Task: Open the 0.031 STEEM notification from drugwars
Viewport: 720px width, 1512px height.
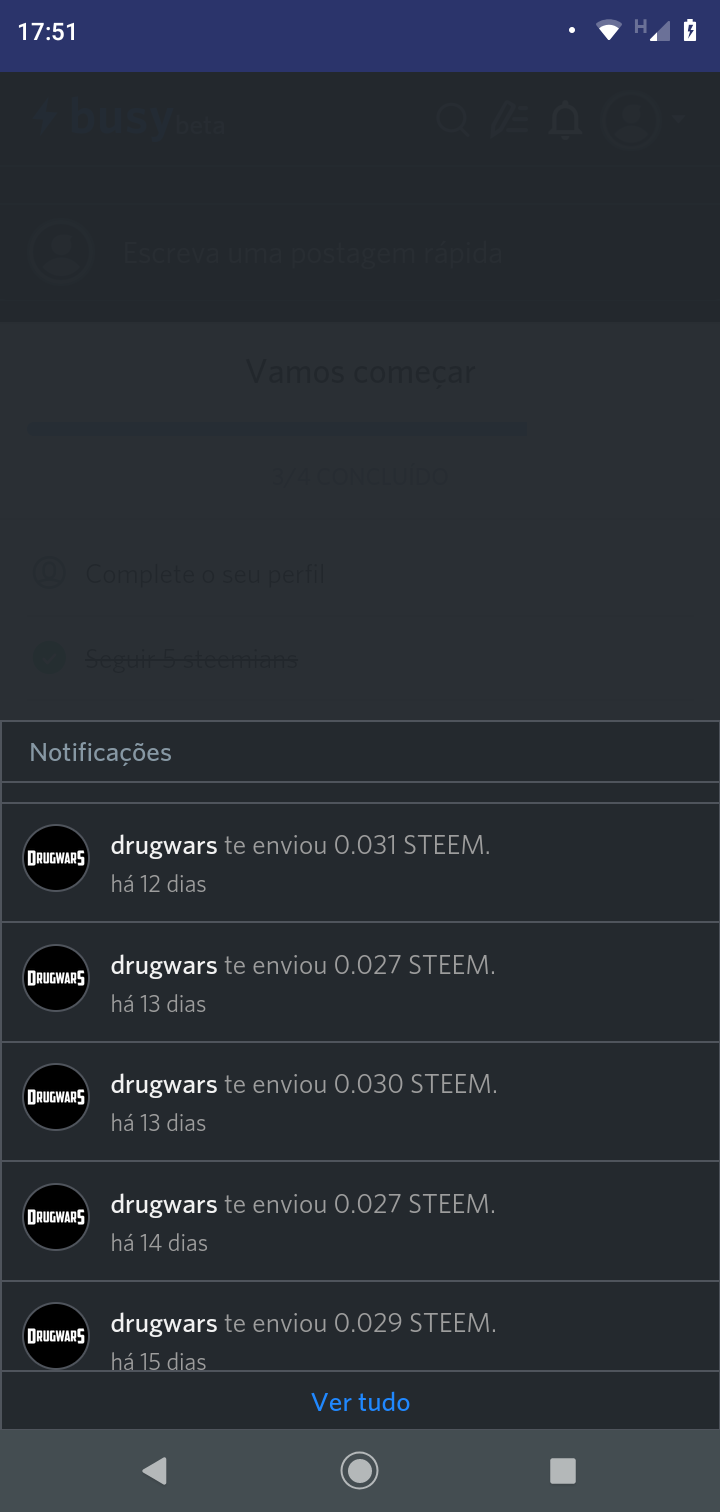Action: (360, 862)
